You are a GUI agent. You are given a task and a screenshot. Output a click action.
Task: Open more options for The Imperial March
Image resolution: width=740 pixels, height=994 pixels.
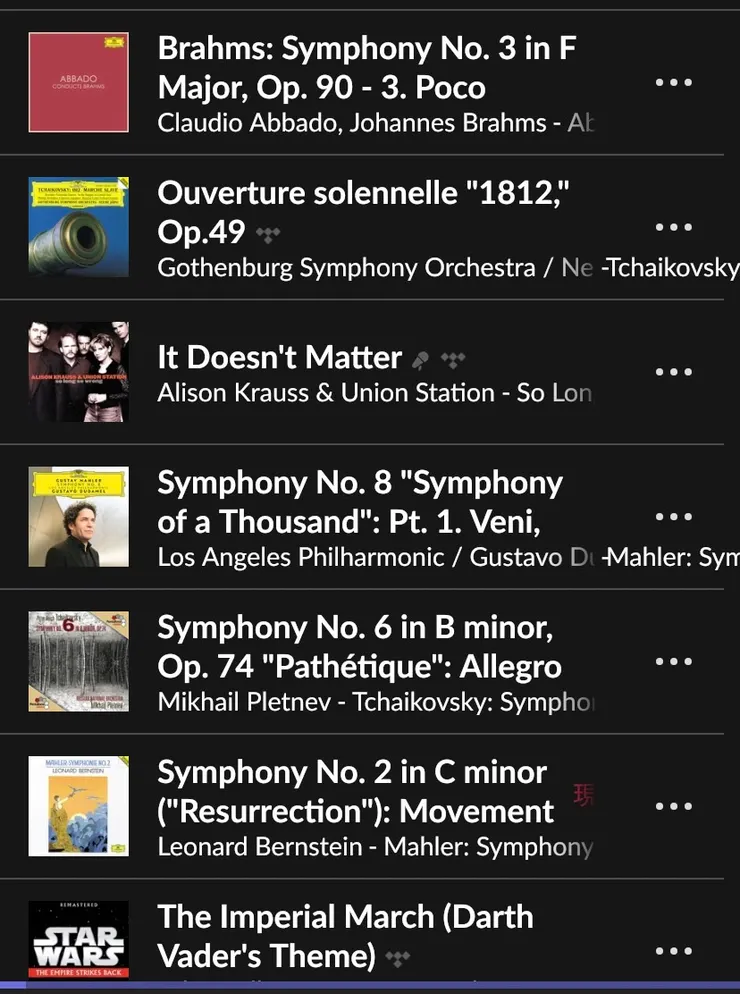click(673, 951)
